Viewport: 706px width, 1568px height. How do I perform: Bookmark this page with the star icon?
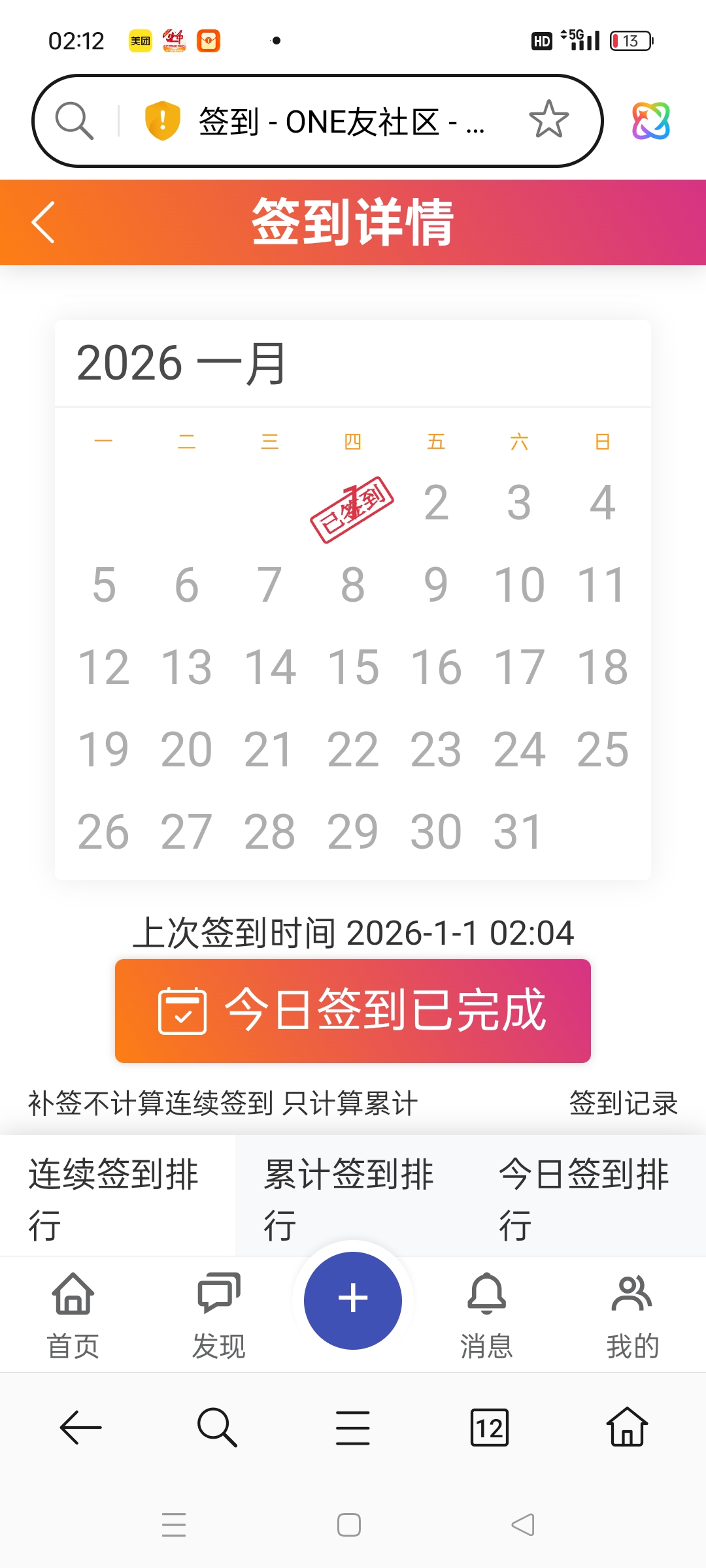548,120
